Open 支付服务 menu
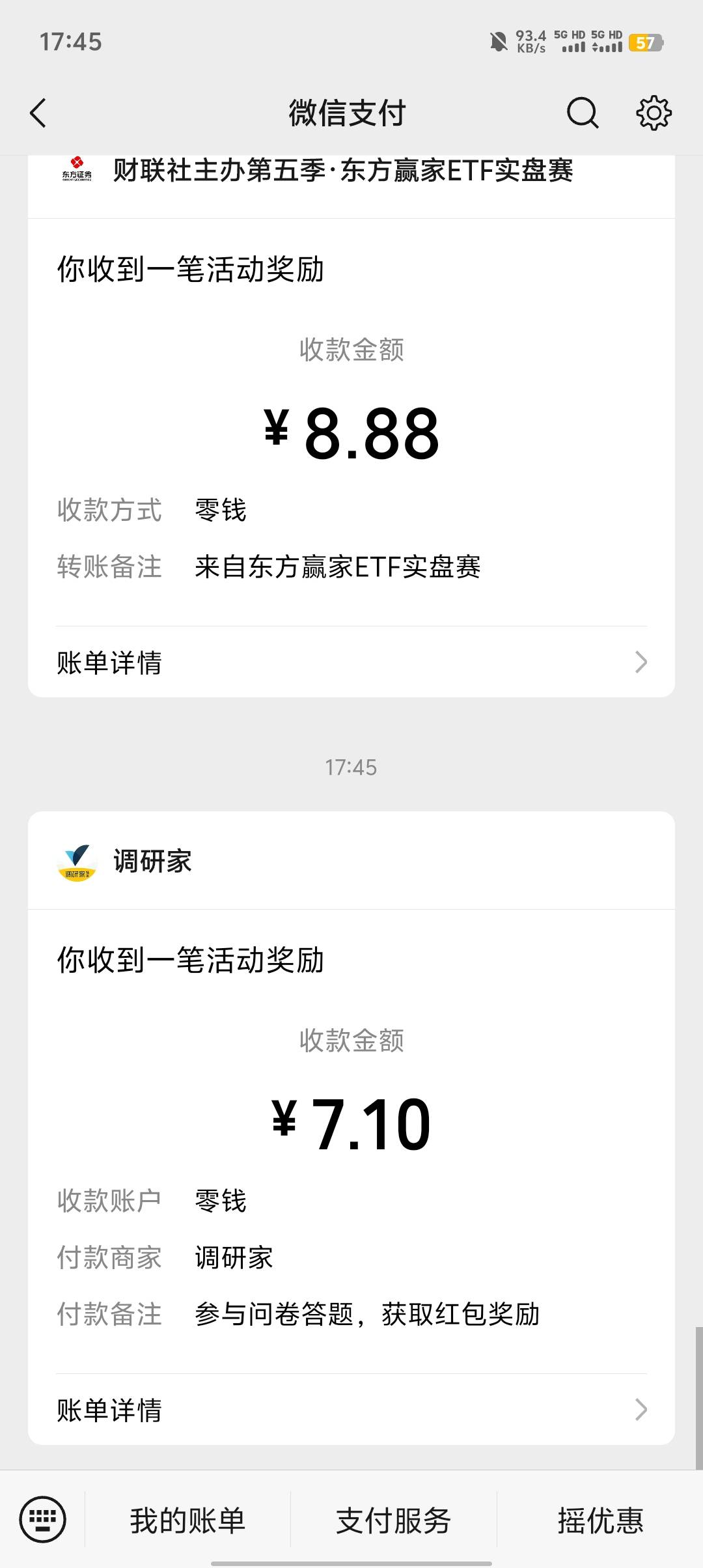The image size is (703, 1568). [394, 1520]
